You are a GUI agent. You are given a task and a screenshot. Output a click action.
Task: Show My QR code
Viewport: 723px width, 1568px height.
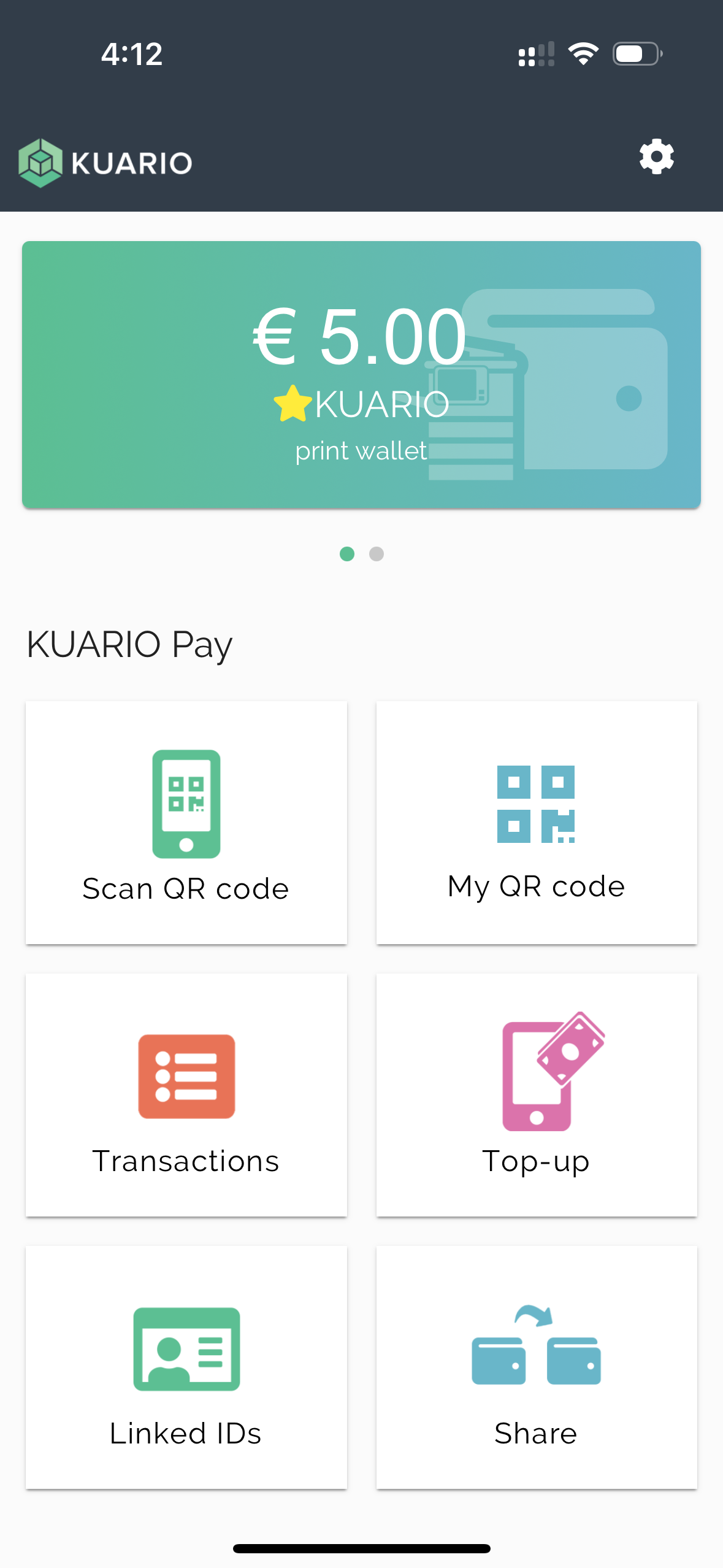(537, 822)
